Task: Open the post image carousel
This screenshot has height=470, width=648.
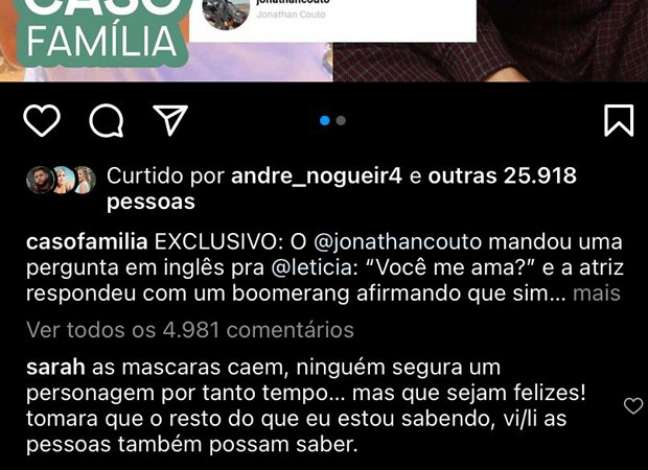Action: [x=324, y=40]
